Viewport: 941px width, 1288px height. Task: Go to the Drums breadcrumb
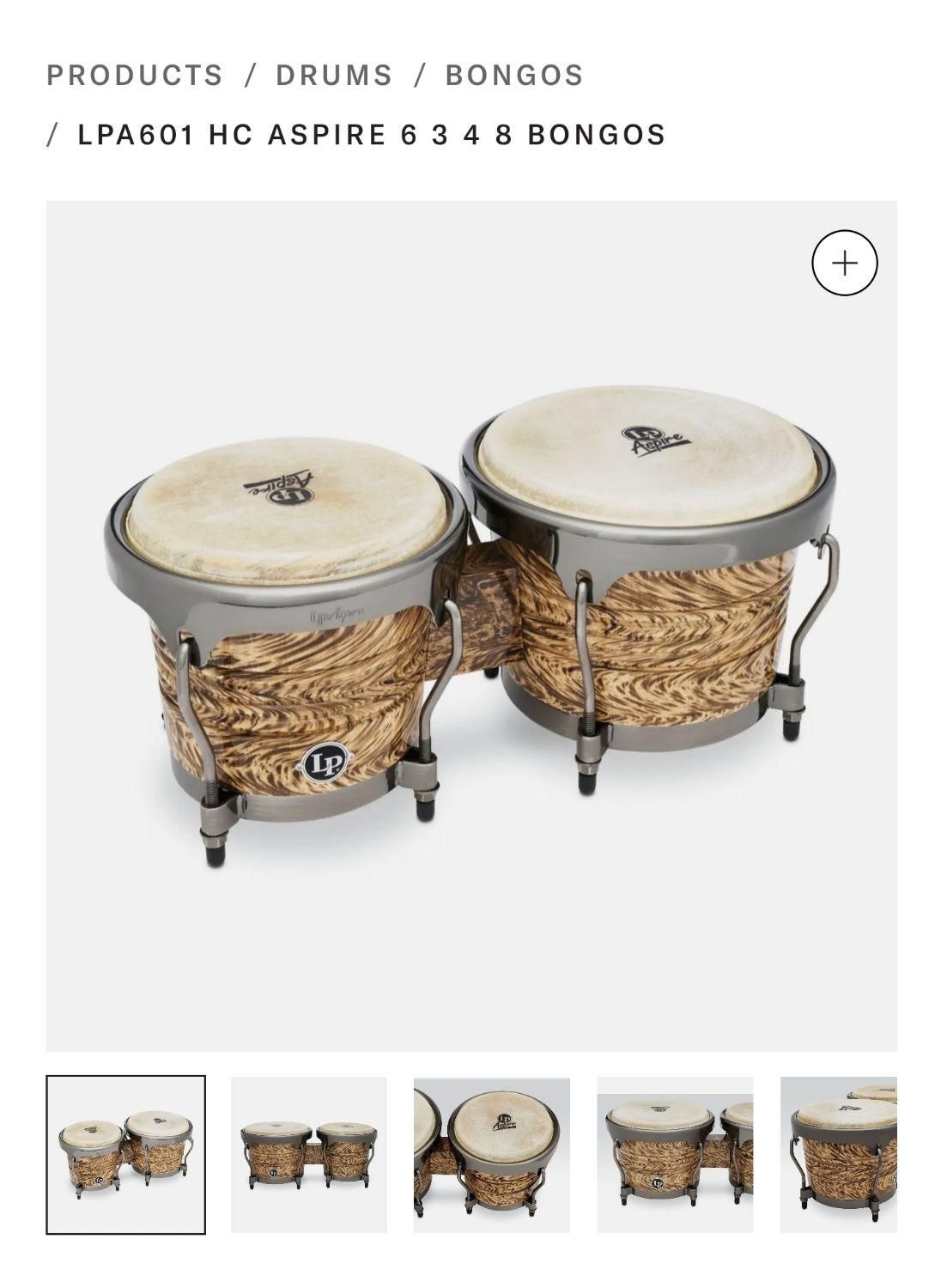tap(334, 76)
